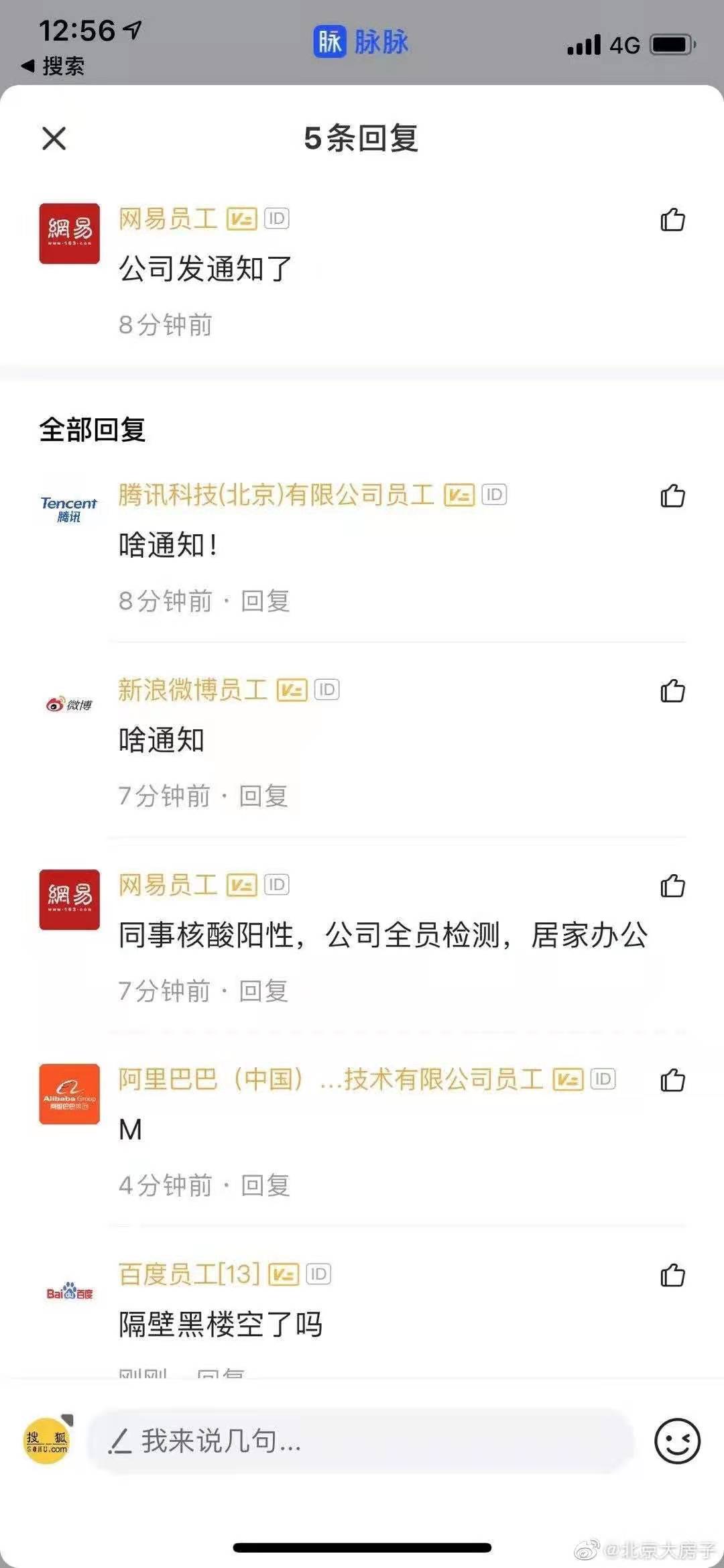The height and width of the screenshot is (1568, 724).
Task: Like the comment 公司发通知了
Action: 672,219
